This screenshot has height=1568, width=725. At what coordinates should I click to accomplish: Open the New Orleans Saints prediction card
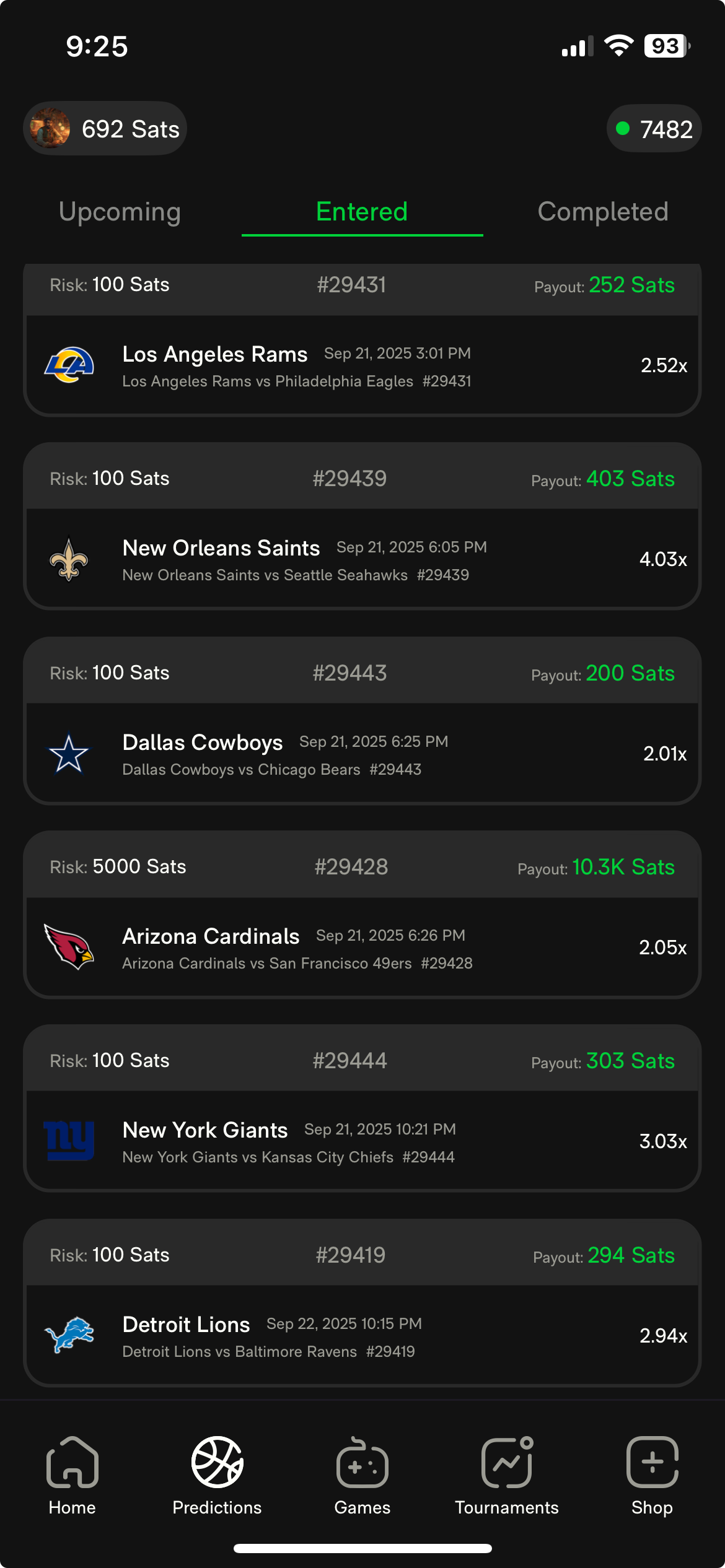[362, 526]
